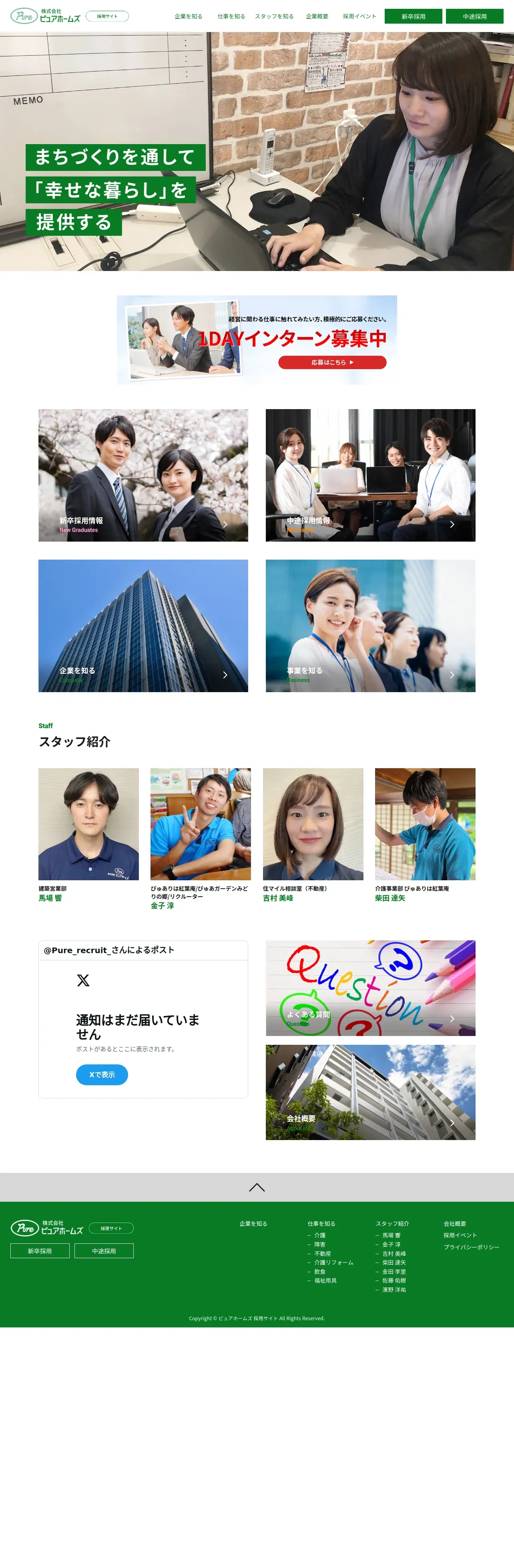This screenshot has width=514, height=1568.
Task: Open the 企業を知る building card
Action: pos(143,626)
